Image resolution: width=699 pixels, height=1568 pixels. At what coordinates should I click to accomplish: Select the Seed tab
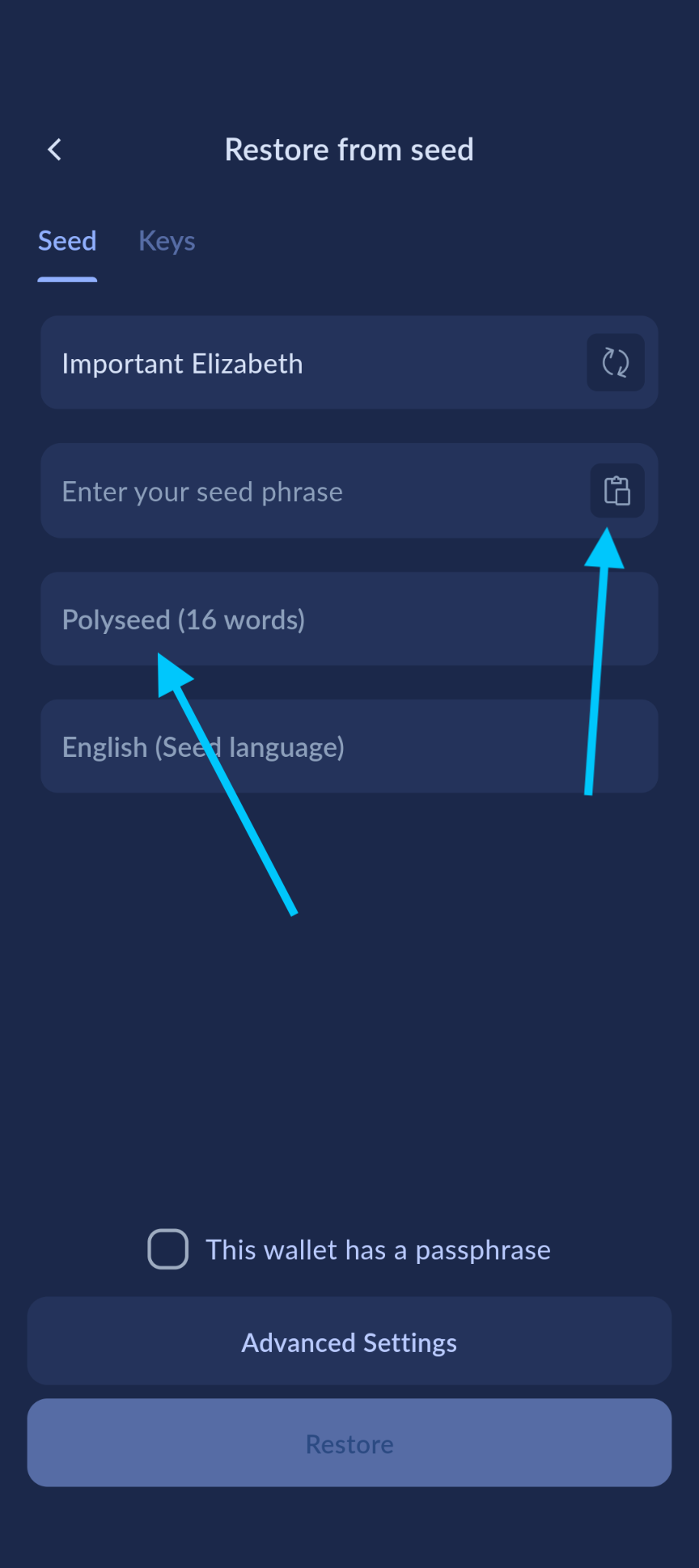(67, 241)
